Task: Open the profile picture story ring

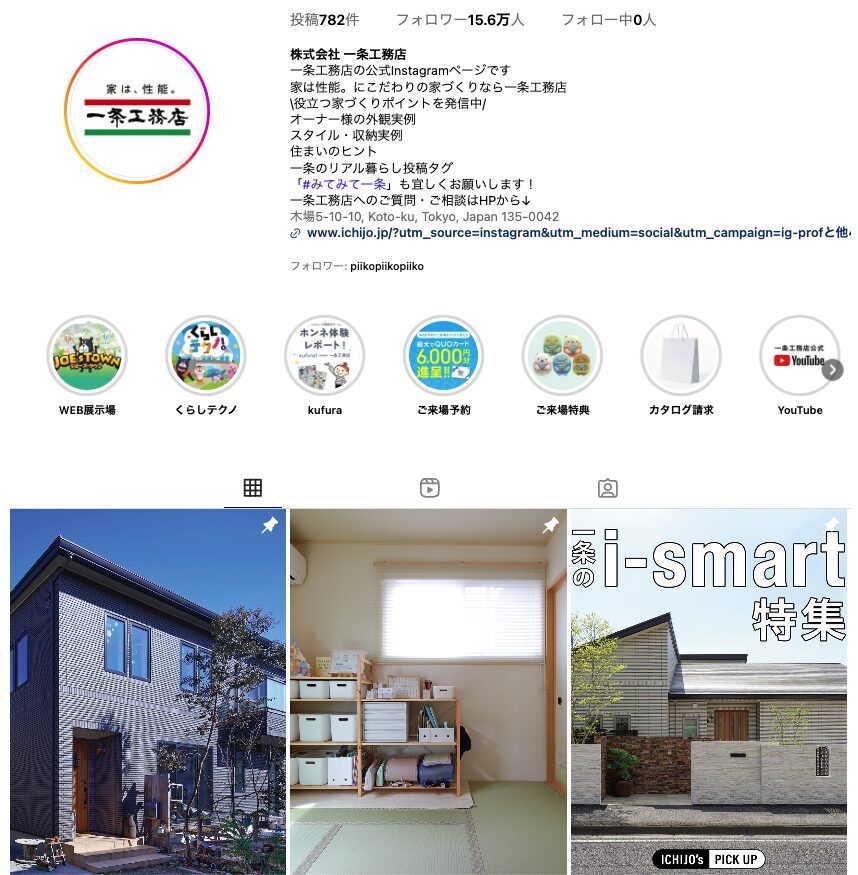Action: click(137, 111)
